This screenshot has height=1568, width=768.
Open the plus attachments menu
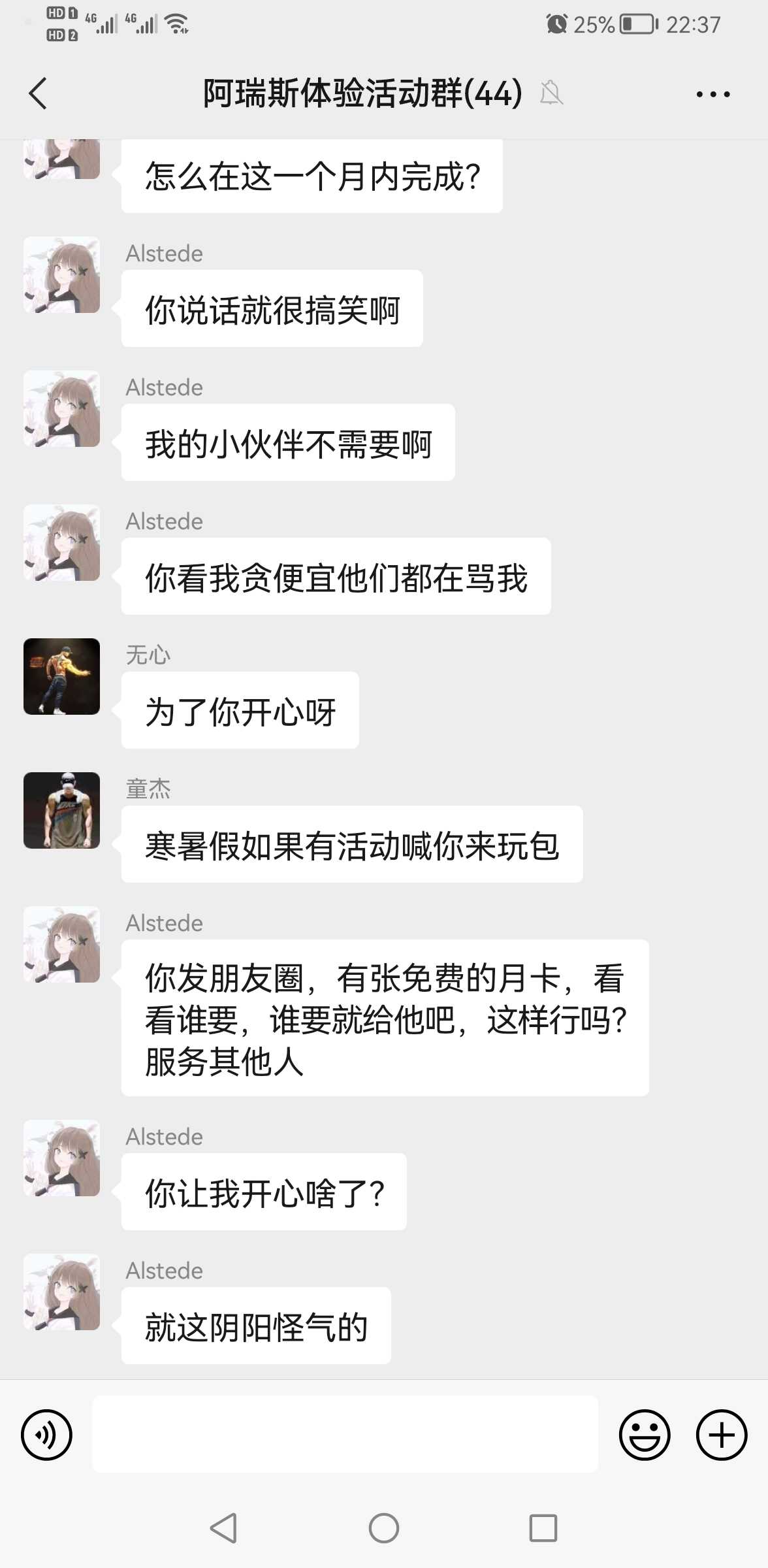tap(722, 1435)
